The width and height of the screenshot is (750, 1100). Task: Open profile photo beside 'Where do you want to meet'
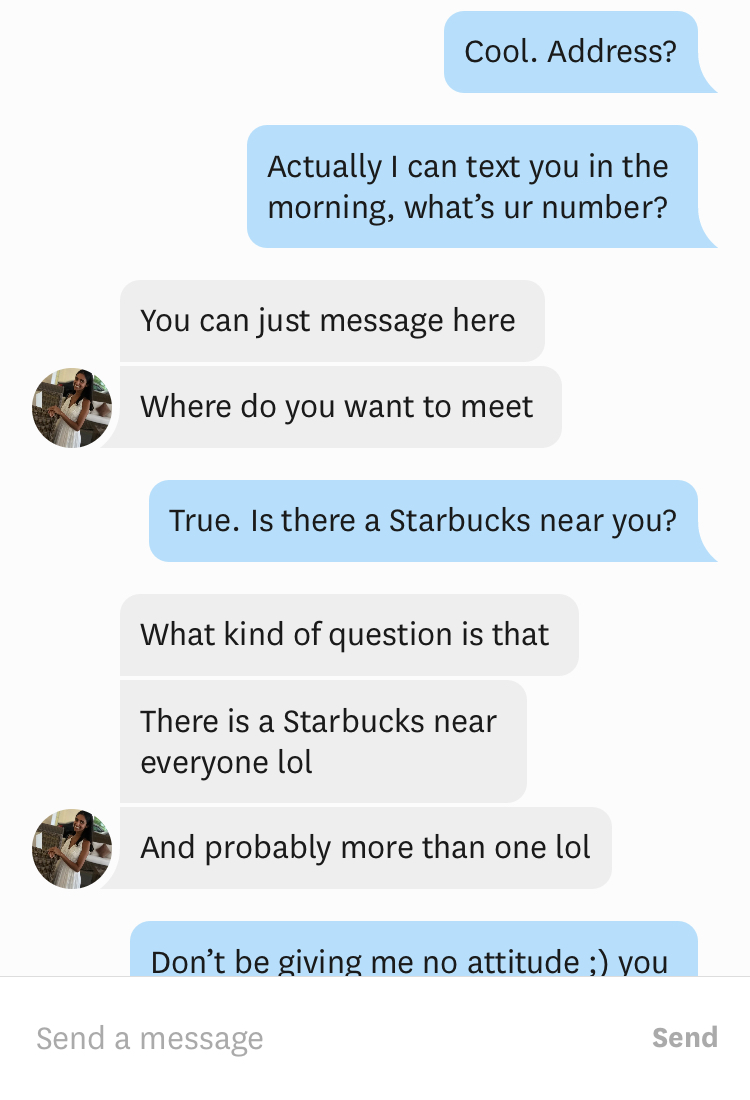[x=72, y=407]
